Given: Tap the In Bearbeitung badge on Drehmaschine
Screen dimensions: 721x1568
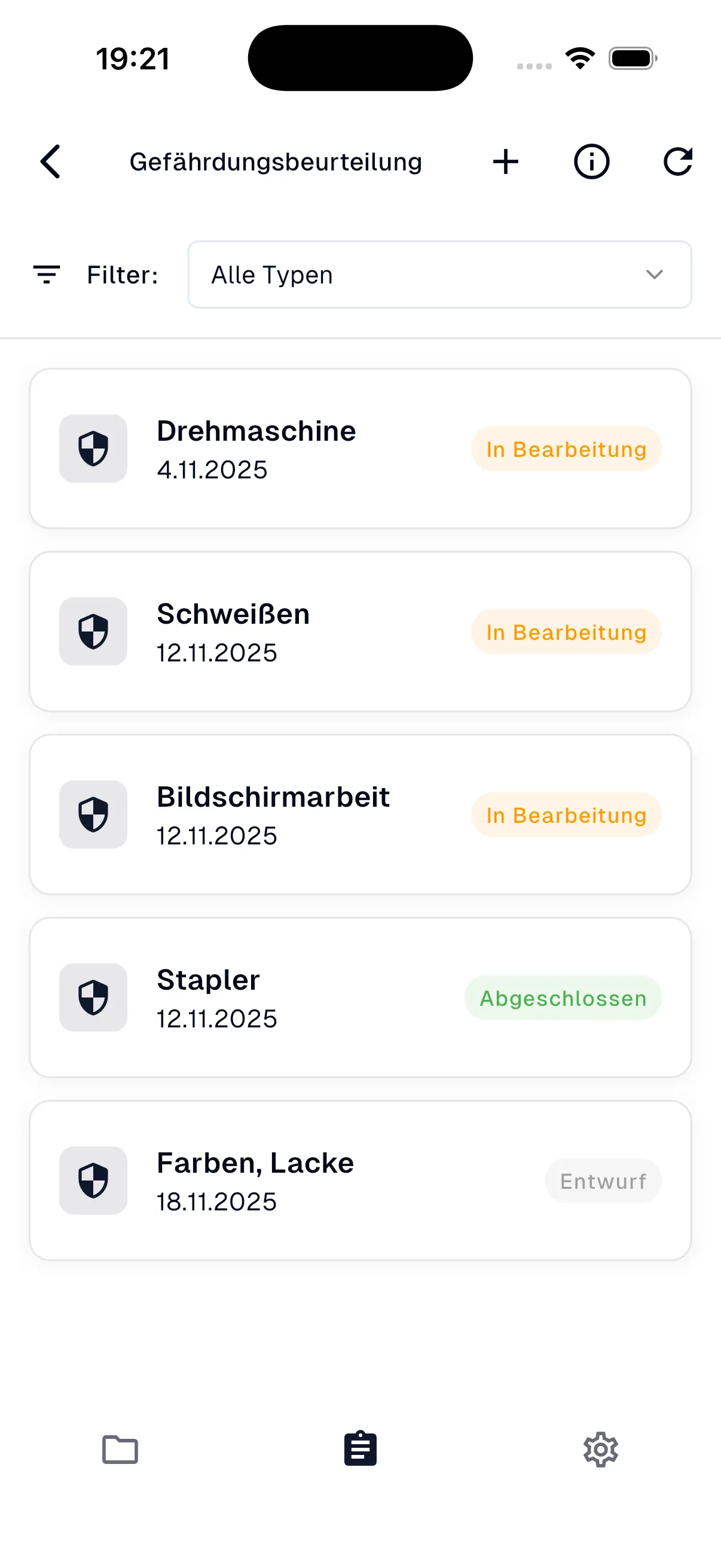Looking at the screenshot, I should click(565, 449).
